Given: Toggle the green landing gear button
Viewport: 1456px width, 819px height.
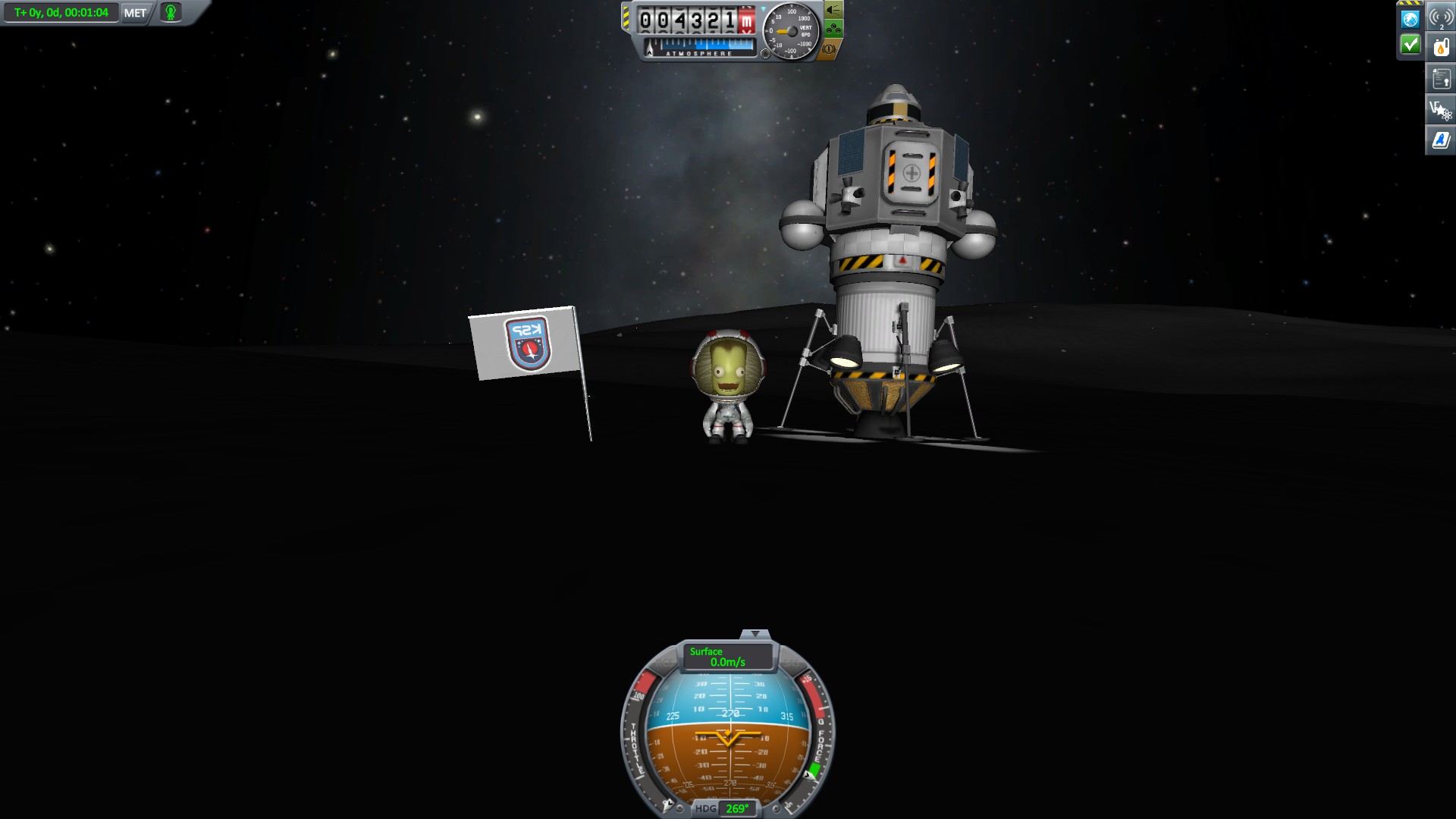Looking at the screenshot, I should (x=833, y=30).
